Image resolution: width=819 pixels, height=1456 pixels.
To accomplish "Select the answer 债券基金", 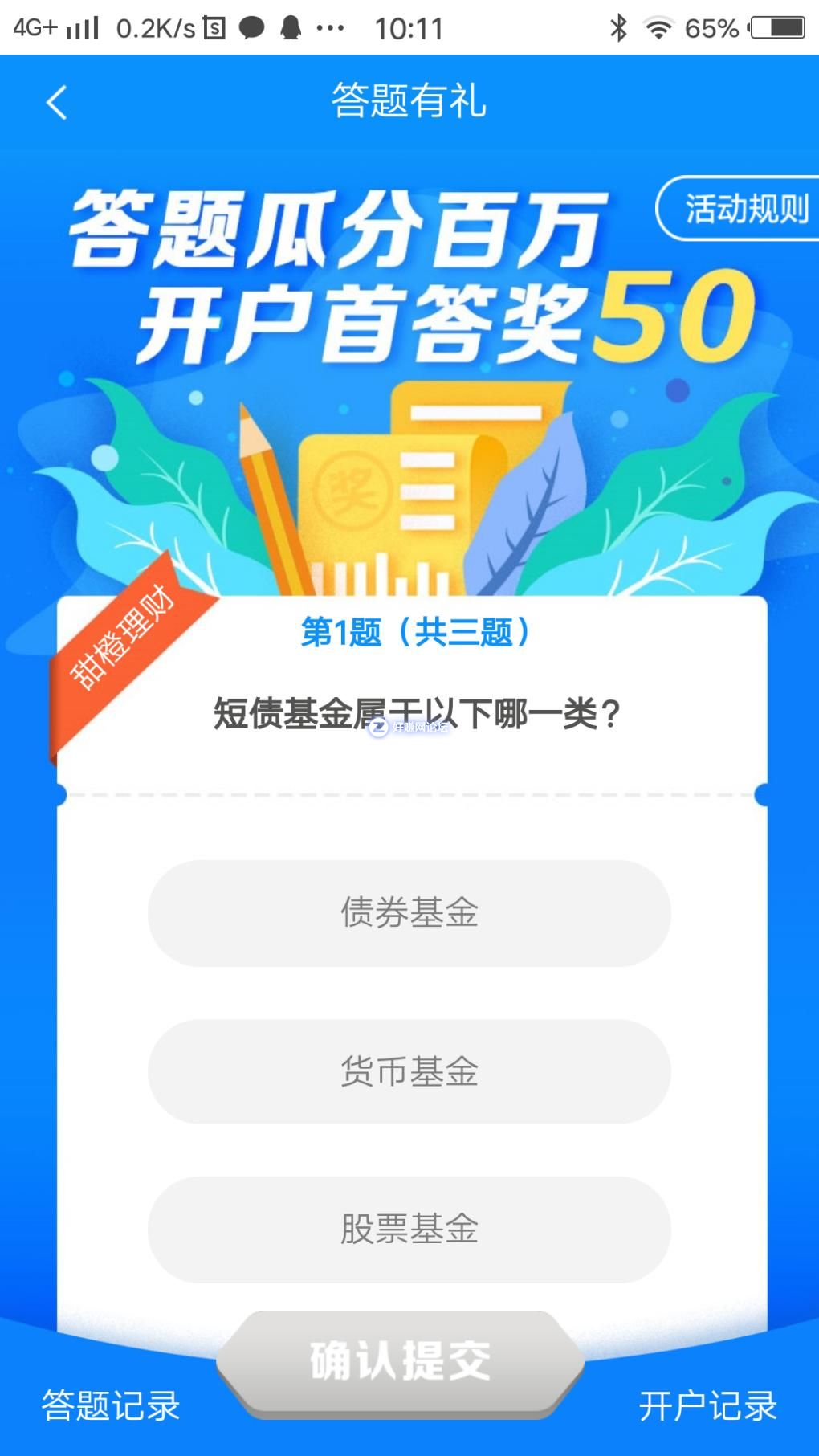I will 409,913.
